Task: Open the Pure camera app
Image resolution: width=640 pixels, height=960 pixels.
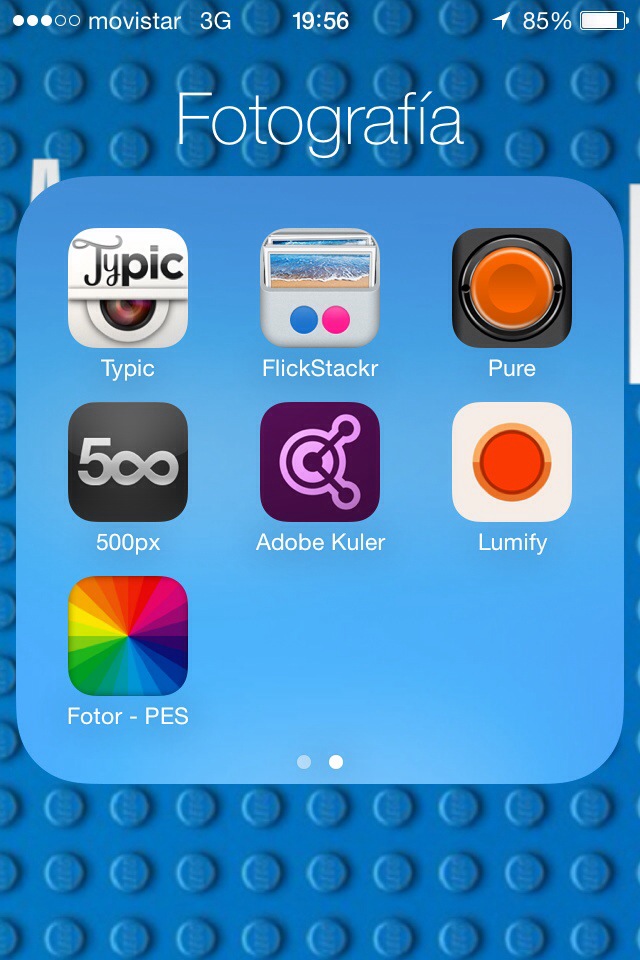Action: coord(512,288)
